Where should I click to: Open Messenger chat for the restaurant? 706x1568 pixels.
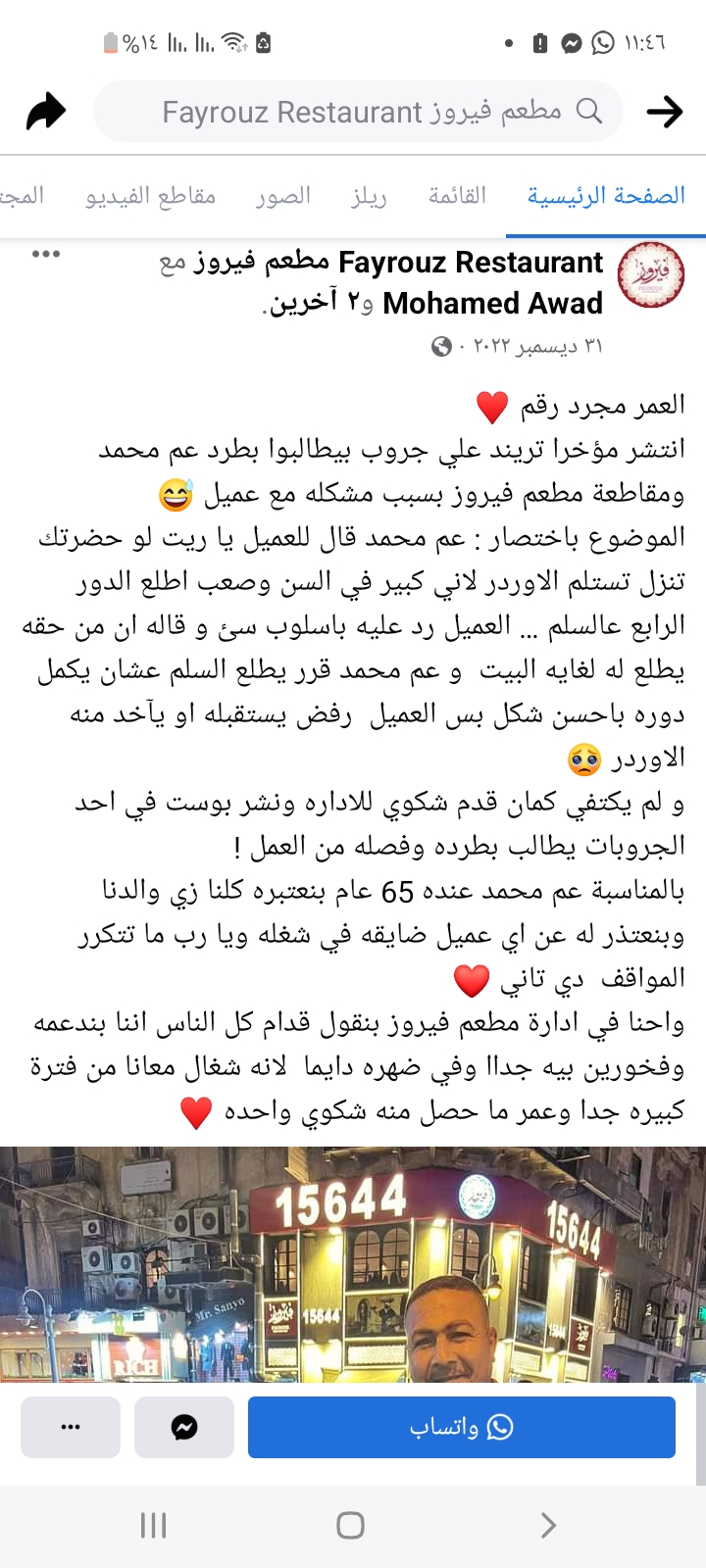184,1427
